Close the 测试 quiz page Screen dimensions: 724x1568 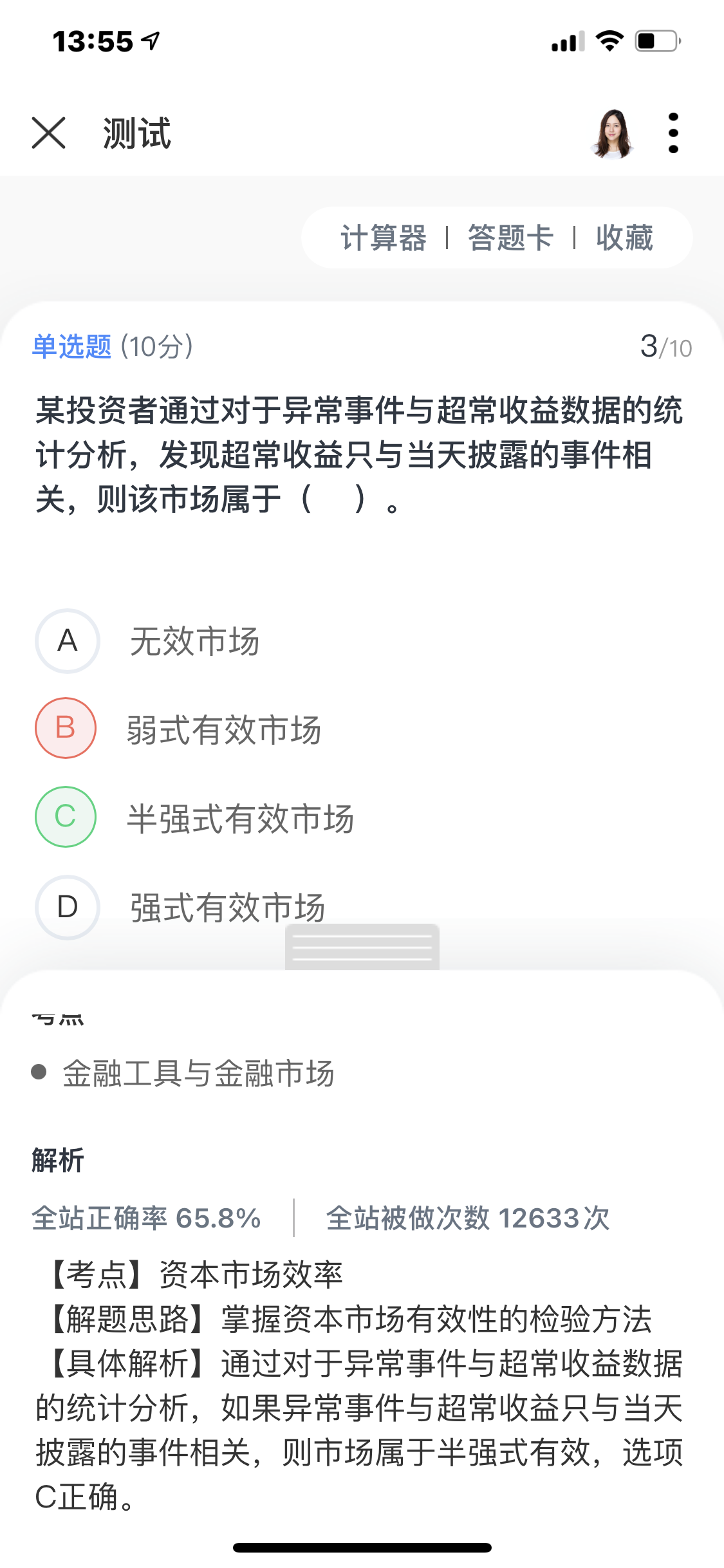pyautogui.click(x=49, y=133)
